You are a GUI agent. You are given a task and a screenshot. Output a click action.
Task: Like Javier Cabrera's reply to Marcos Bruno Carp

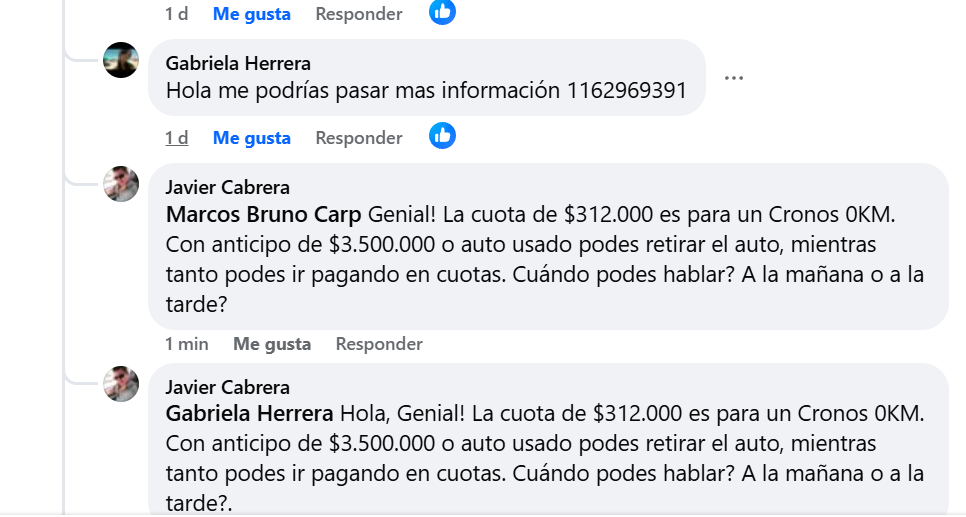pyautogui.click(x=271, y=344)
